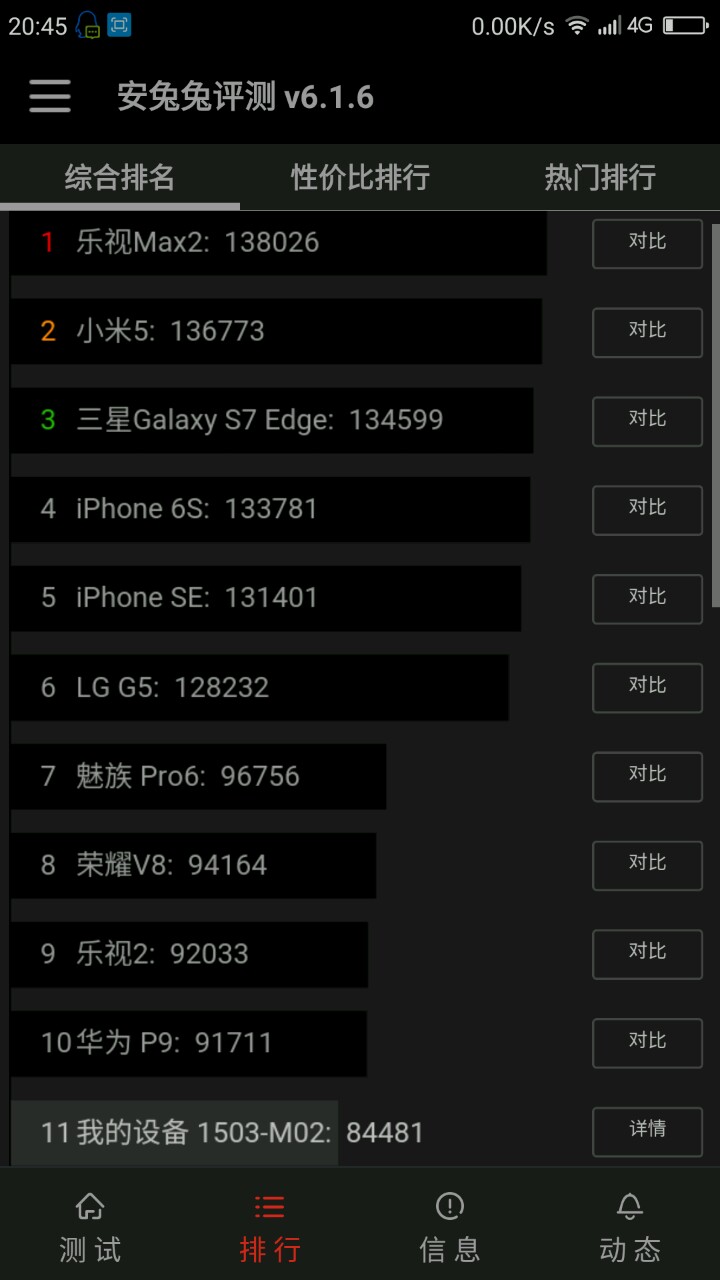Tap 对比 for LG G5
The height and width of the screenshot is (1280, 720).
coord(647,688)
